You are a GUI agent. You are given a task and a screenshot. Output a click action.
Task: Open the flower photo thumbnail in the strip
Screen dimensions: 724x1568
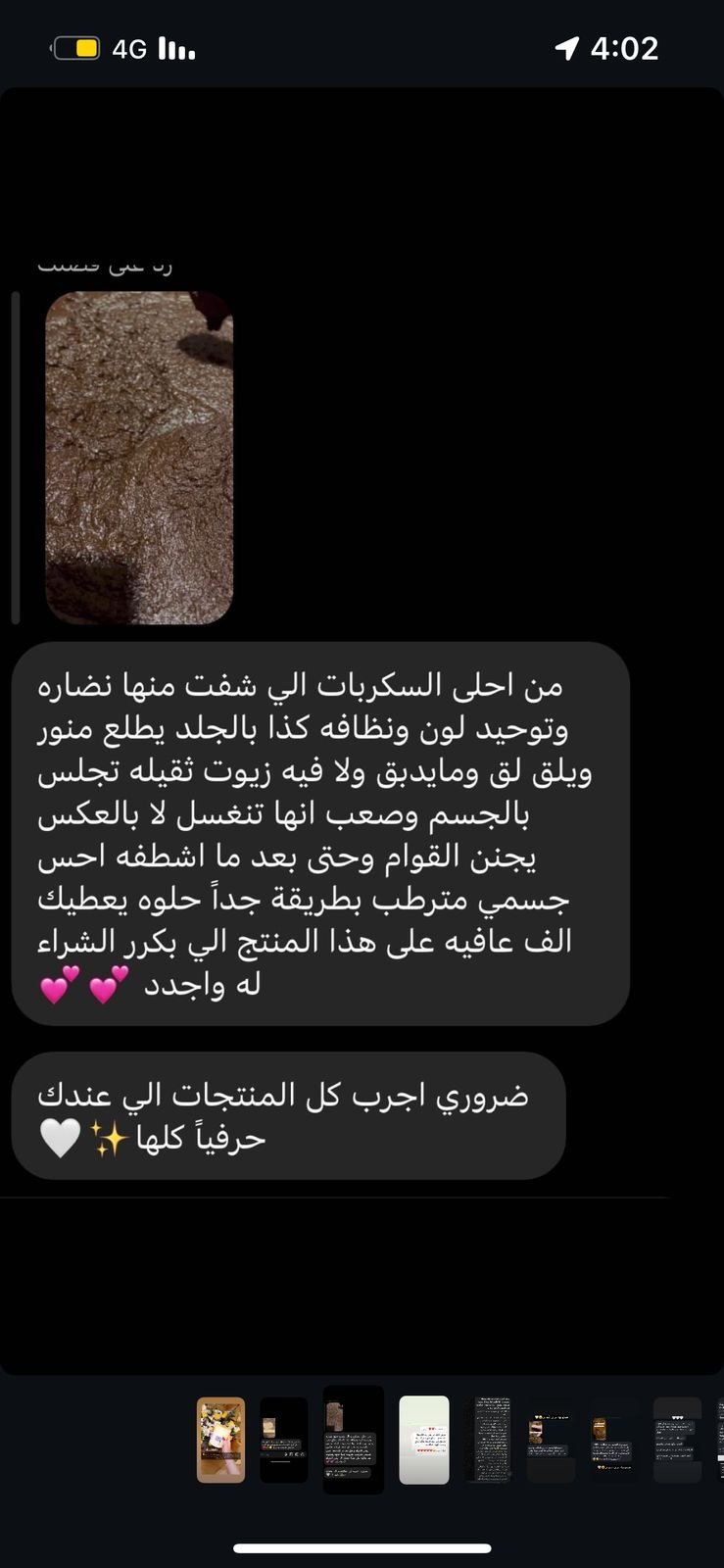[220, 1440]
